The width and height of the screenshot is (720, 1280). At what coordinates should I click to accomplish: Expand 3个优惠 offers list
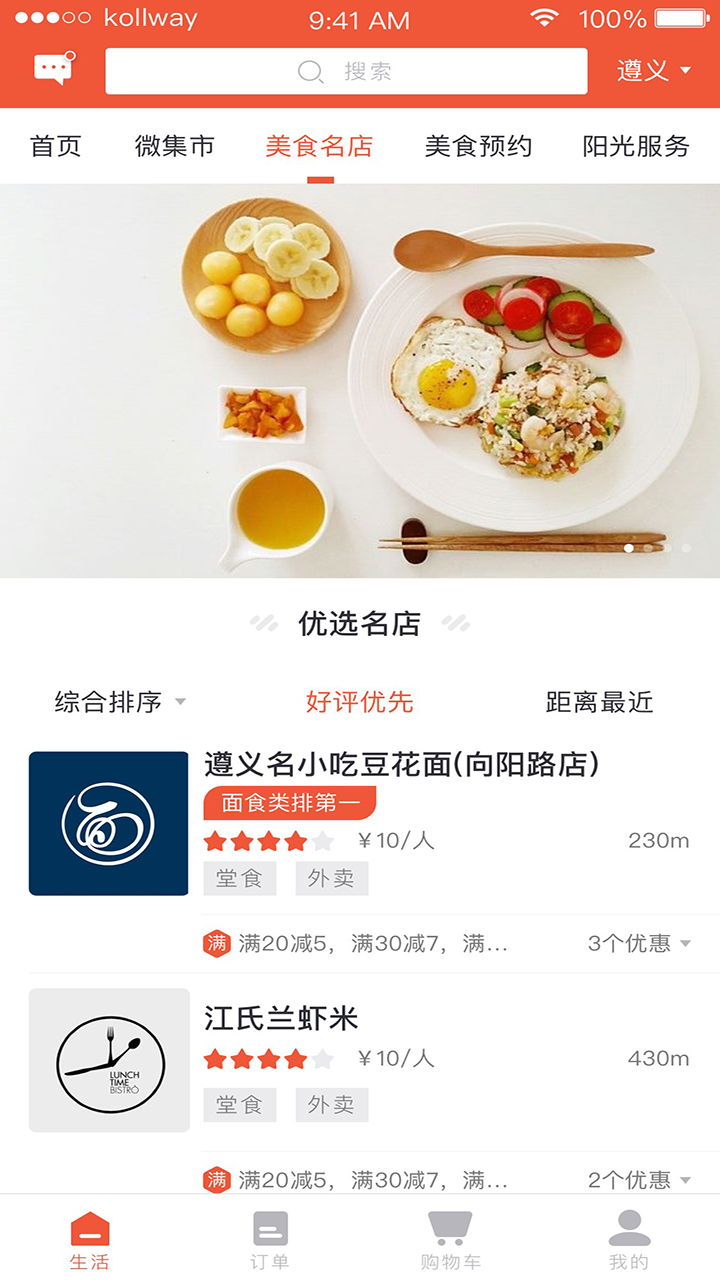click(639, 943)
